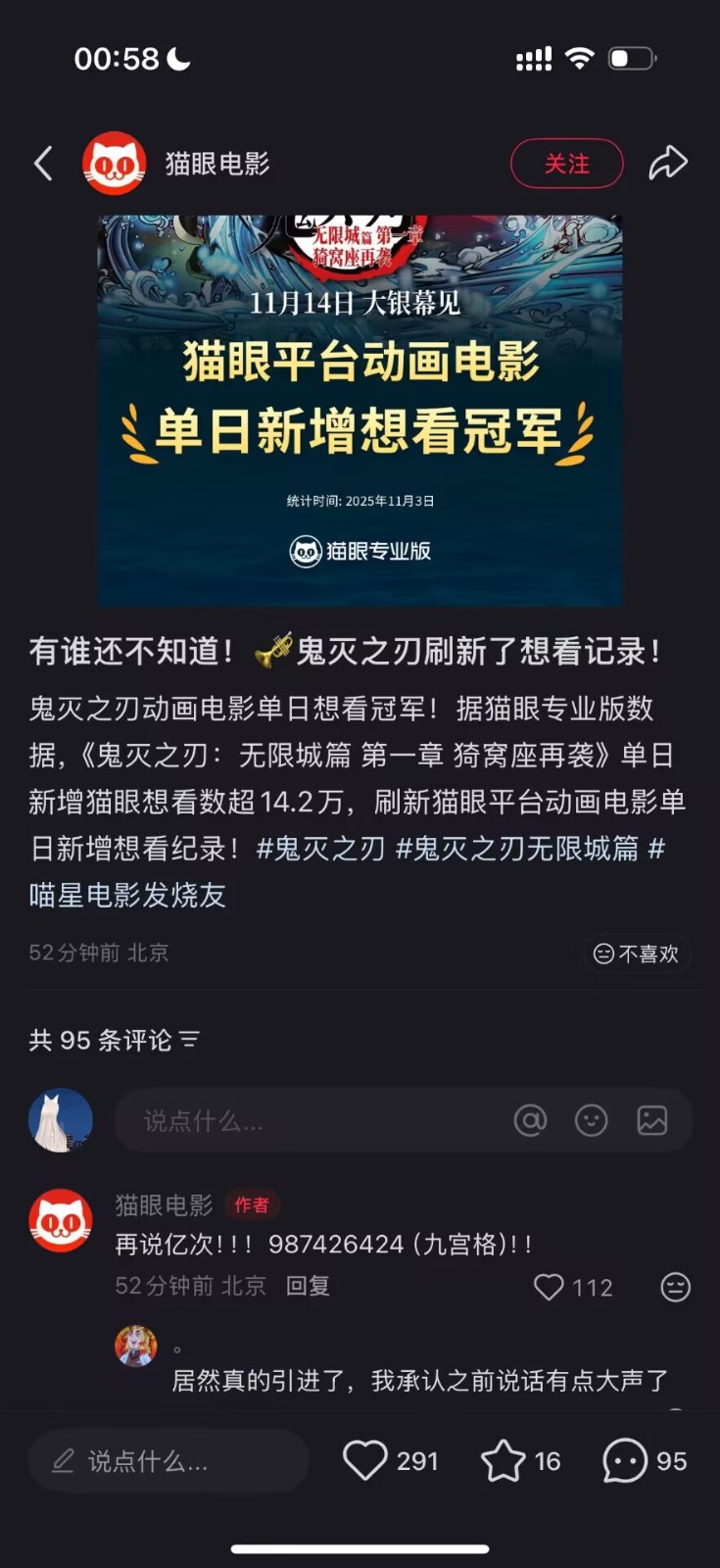Star the post to add to favorites
Screen dimensions: 720x1568
(x=504, y=1460)
